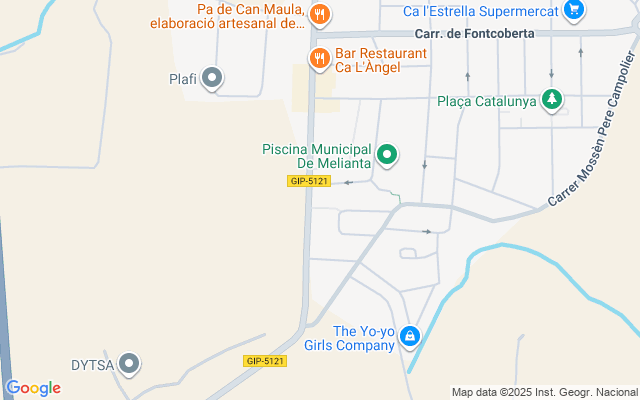Select the Piscina Municipal De Melianta pin
Image resolution: width=640 pixels, height=400 pixels.
pyautogui.click(x=387, y=155)
